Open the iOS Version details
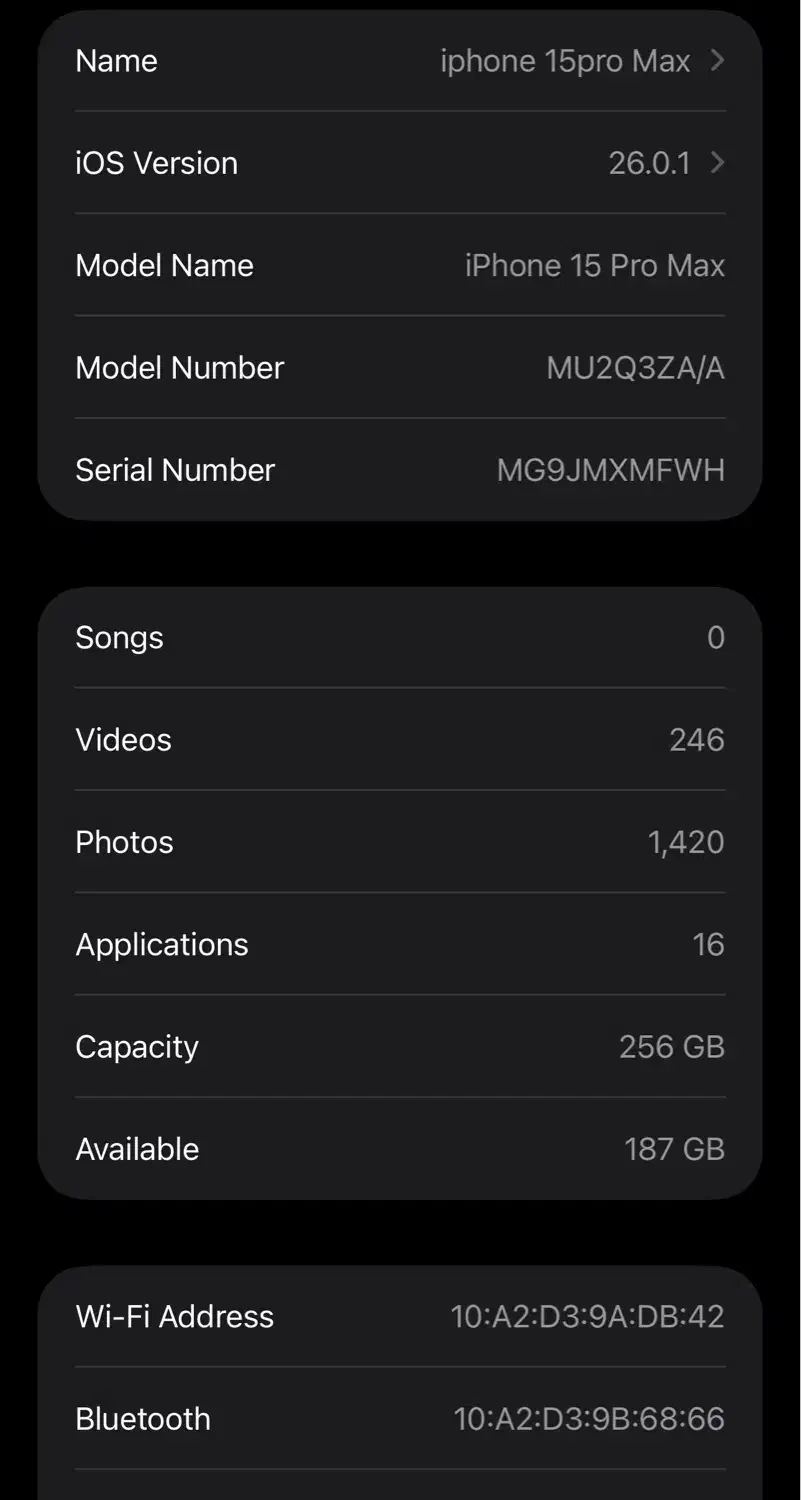Image resolution: width=801 pixels, height=1500 pixels. (400, 163)
